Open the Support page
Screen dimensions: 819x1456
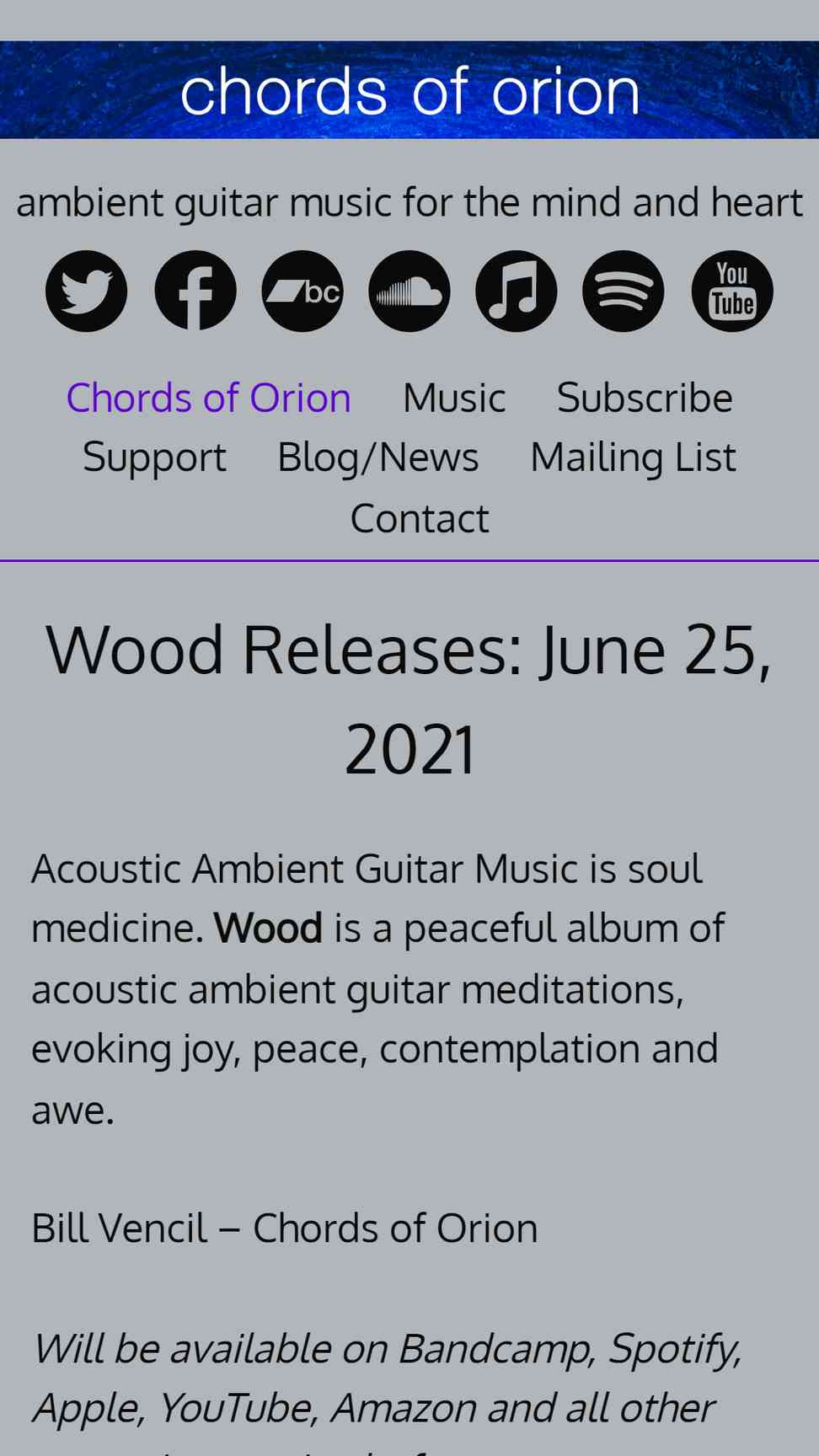click(154, 458)
